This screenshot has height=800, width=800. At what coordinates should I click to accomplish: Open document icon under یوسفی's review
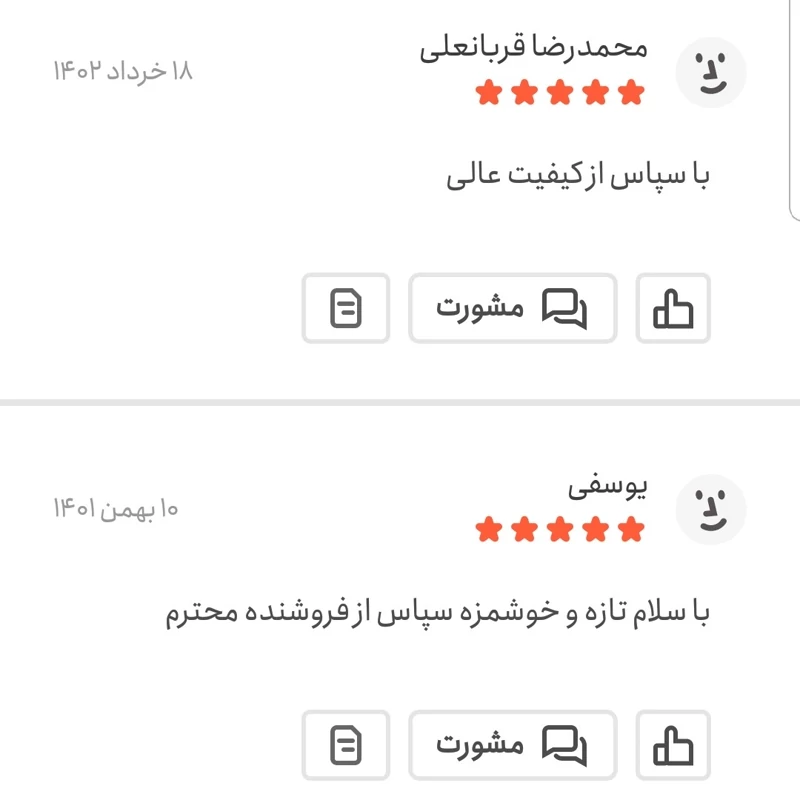(x=346, y=745)
